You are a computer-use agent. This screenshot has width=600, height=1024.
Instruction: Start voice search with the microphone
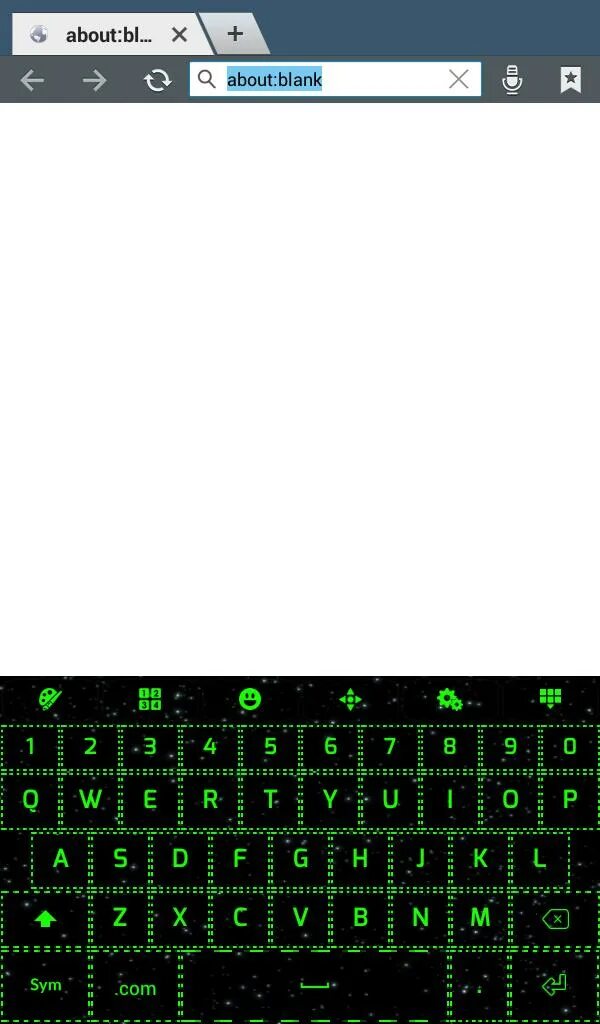pyautogui.click(x=513, y=80)
